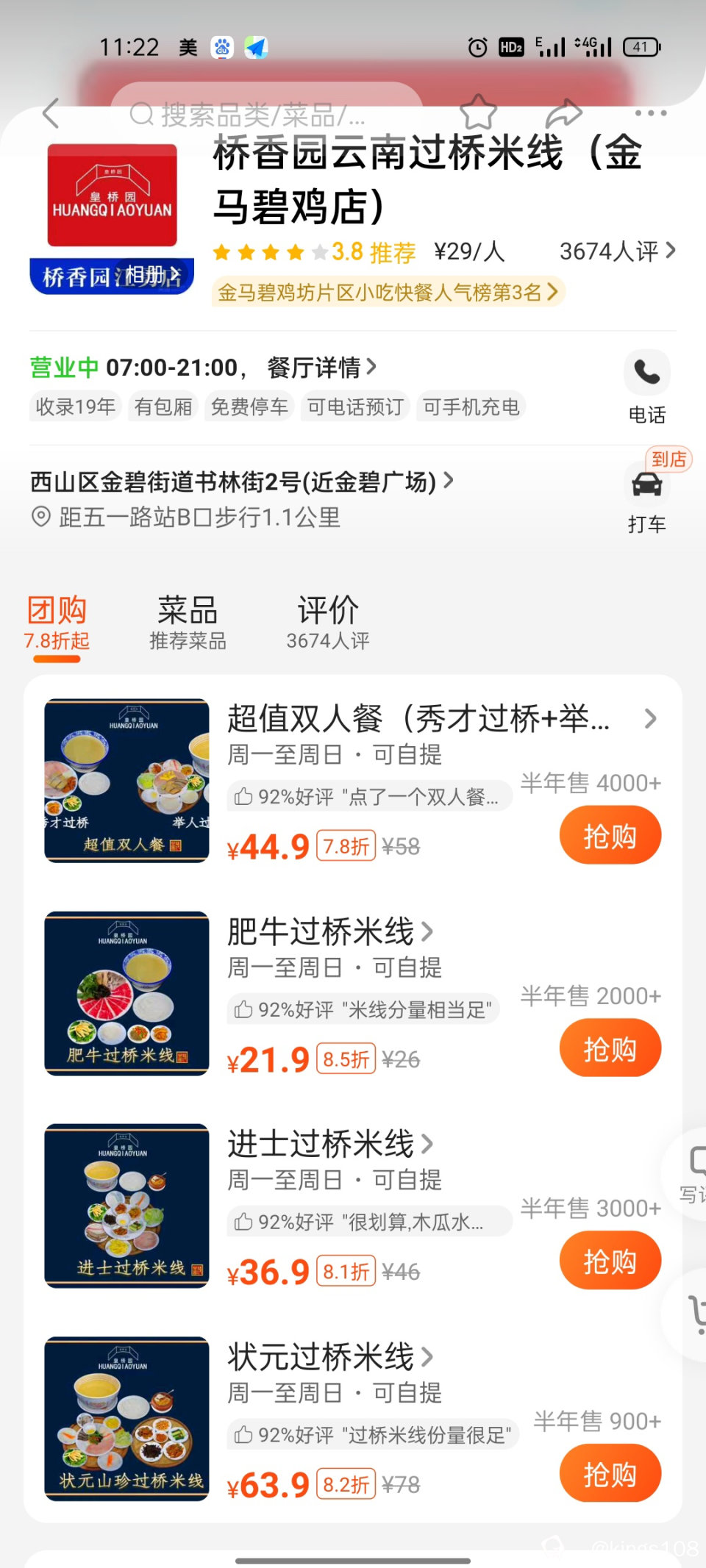Share this restaurant page
706x1568 pixels.
564,112
